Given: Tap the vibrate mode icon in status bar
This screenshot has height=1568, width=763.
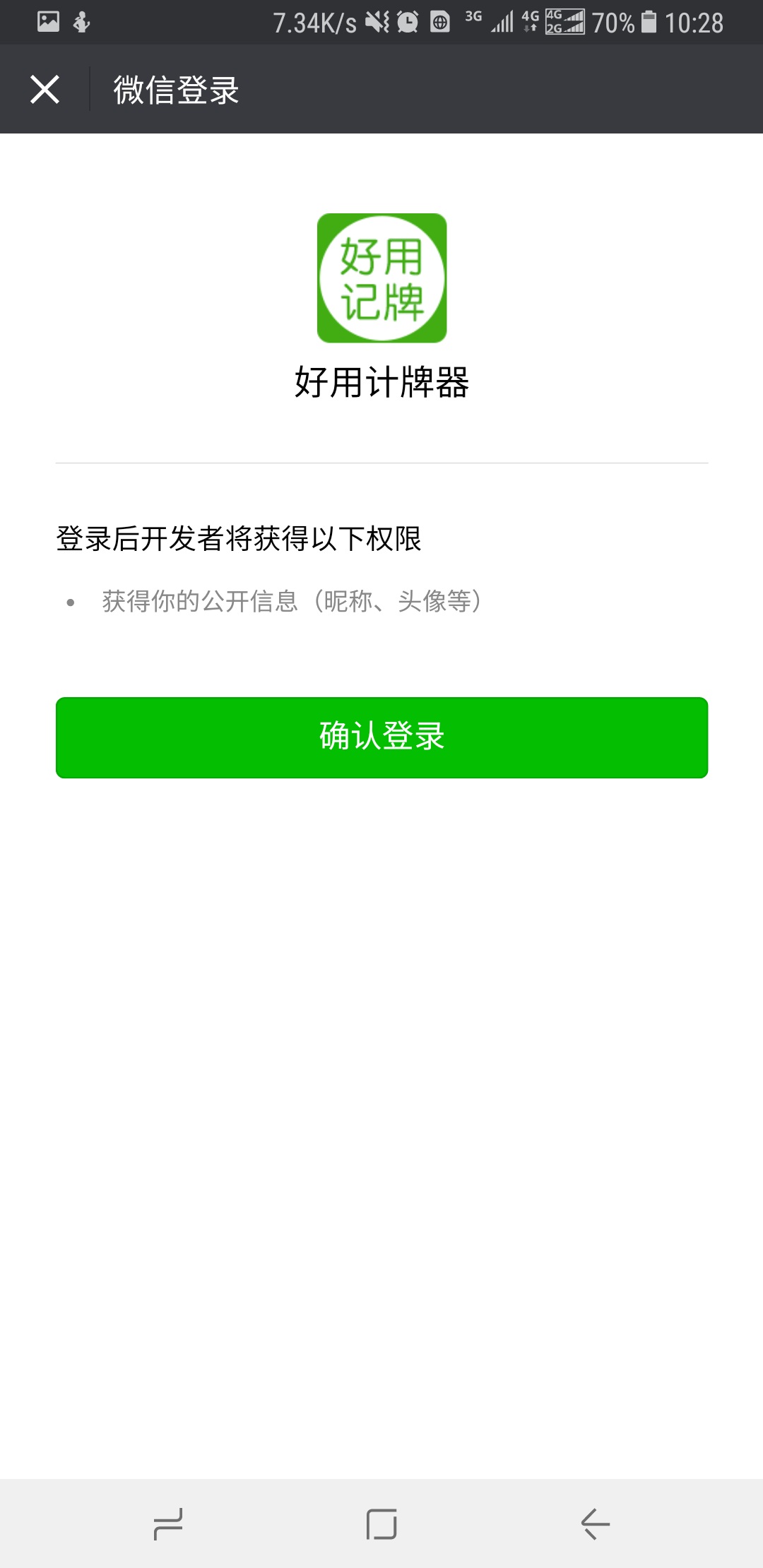Looking at the screenshot, I should (374, 23).
